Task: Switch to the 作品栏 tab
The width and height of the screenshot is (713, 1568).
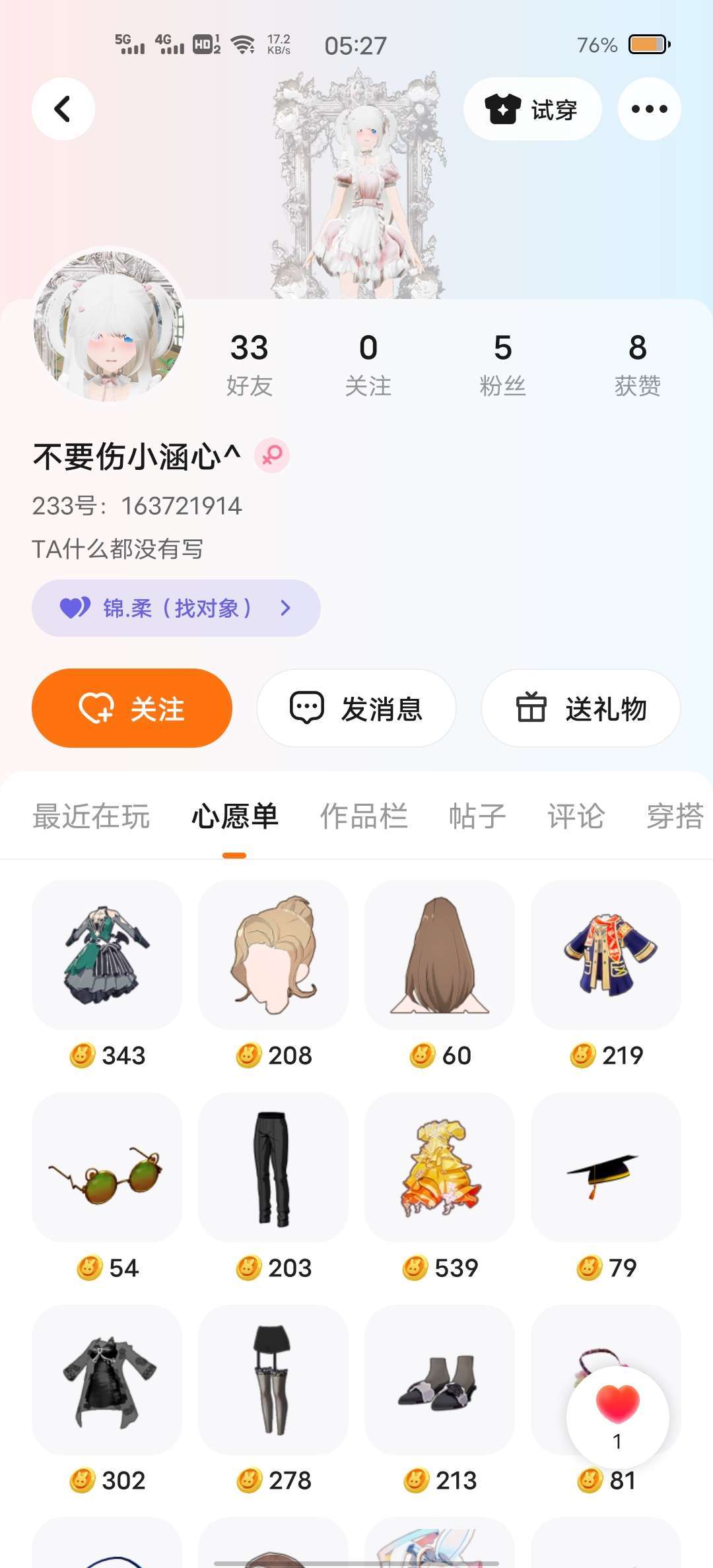Action: [x=364, y=816]
